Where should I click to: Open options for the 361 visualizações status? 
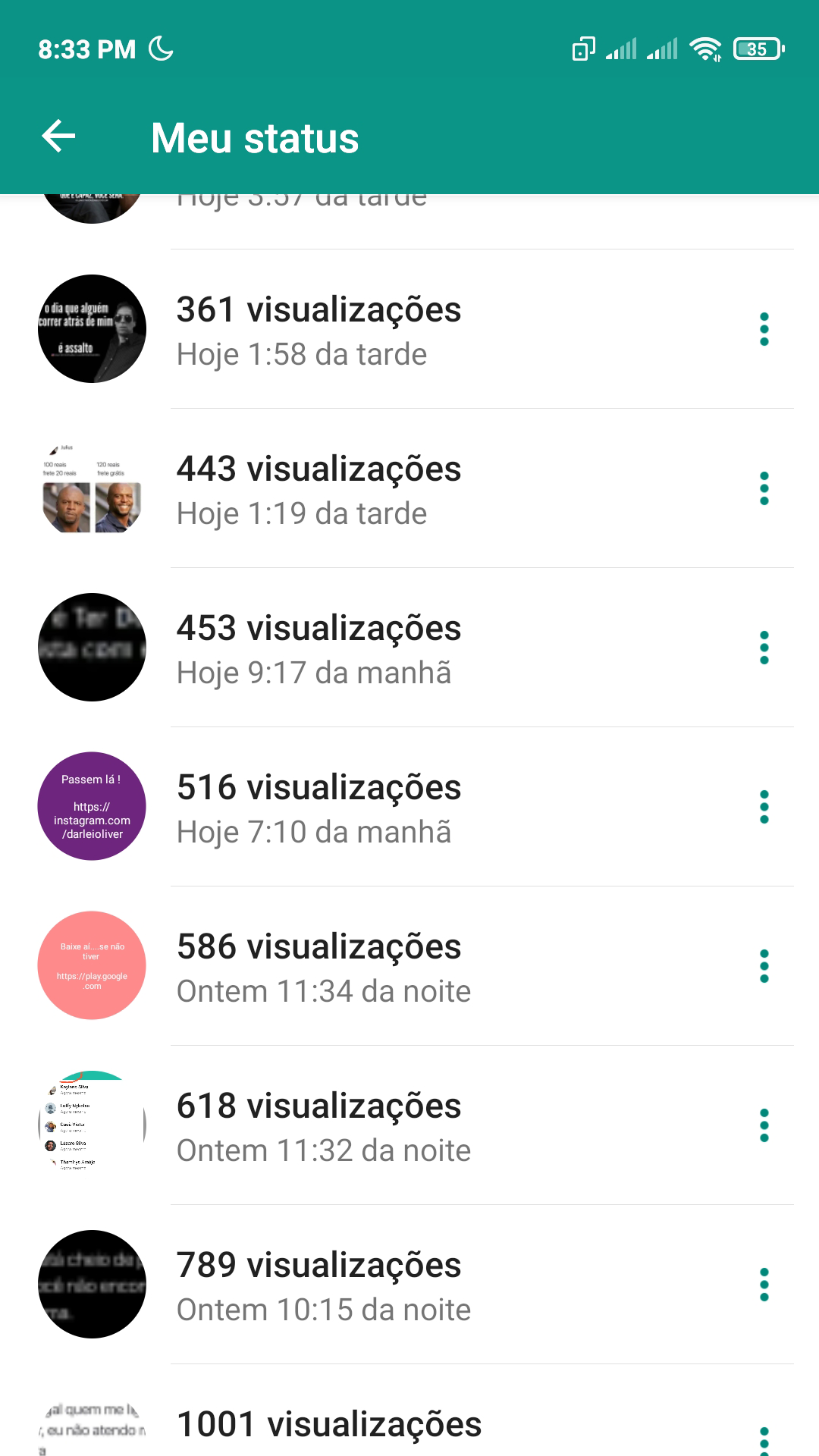tap(764, 329)
